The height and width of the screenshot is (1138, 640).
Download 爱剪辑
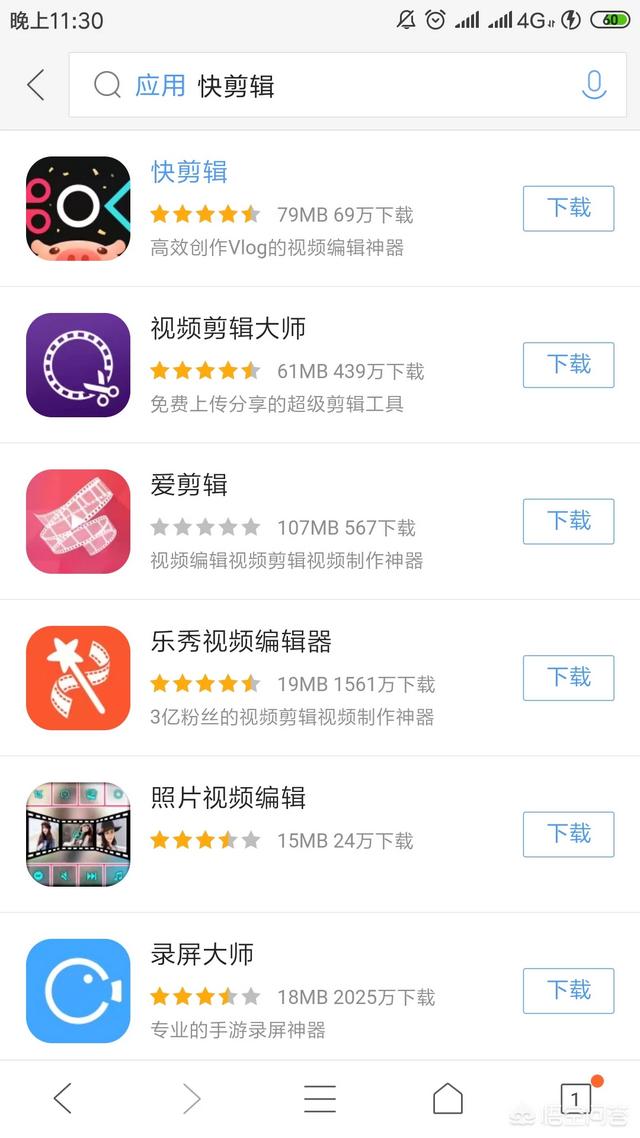pos(568,521)
